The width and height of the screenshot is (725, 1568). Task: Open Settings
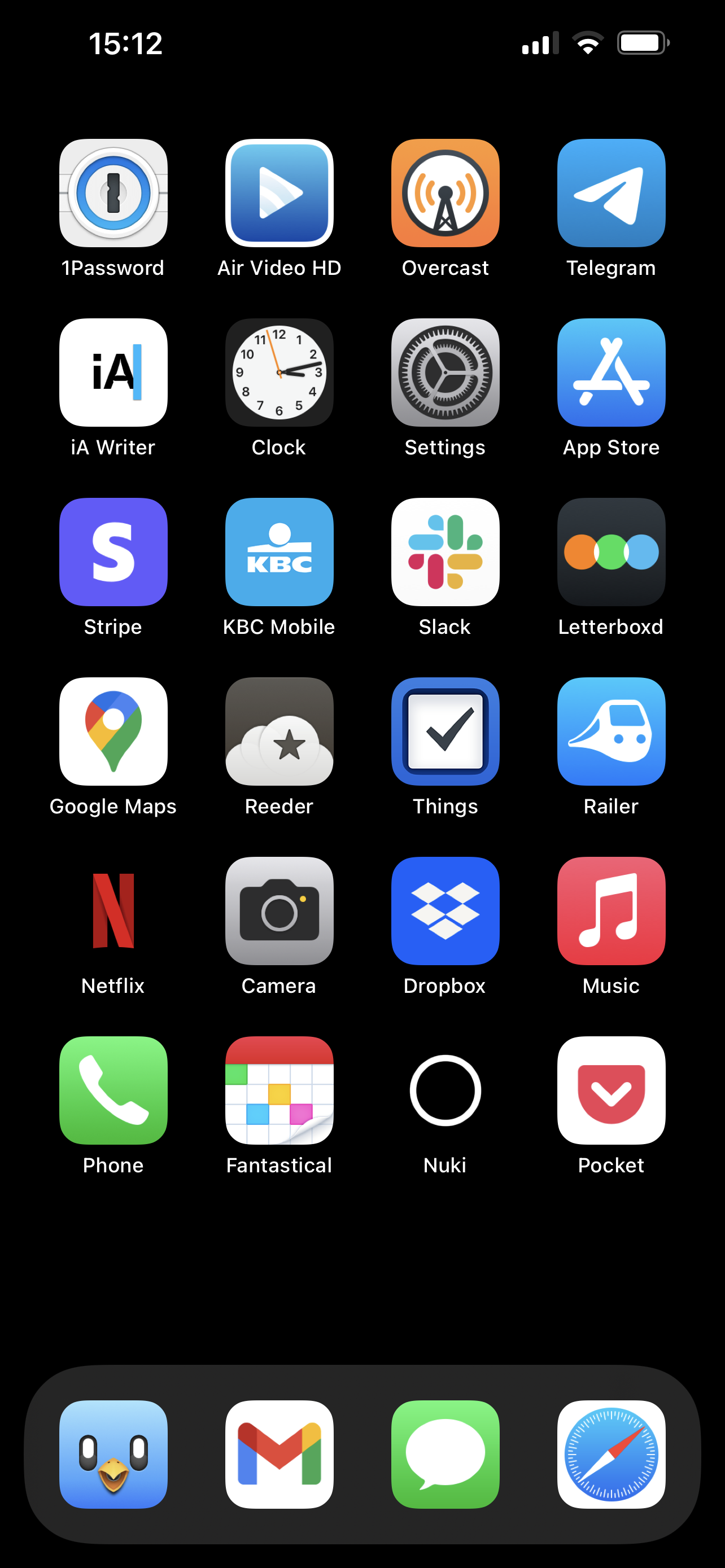pos(446,373)
